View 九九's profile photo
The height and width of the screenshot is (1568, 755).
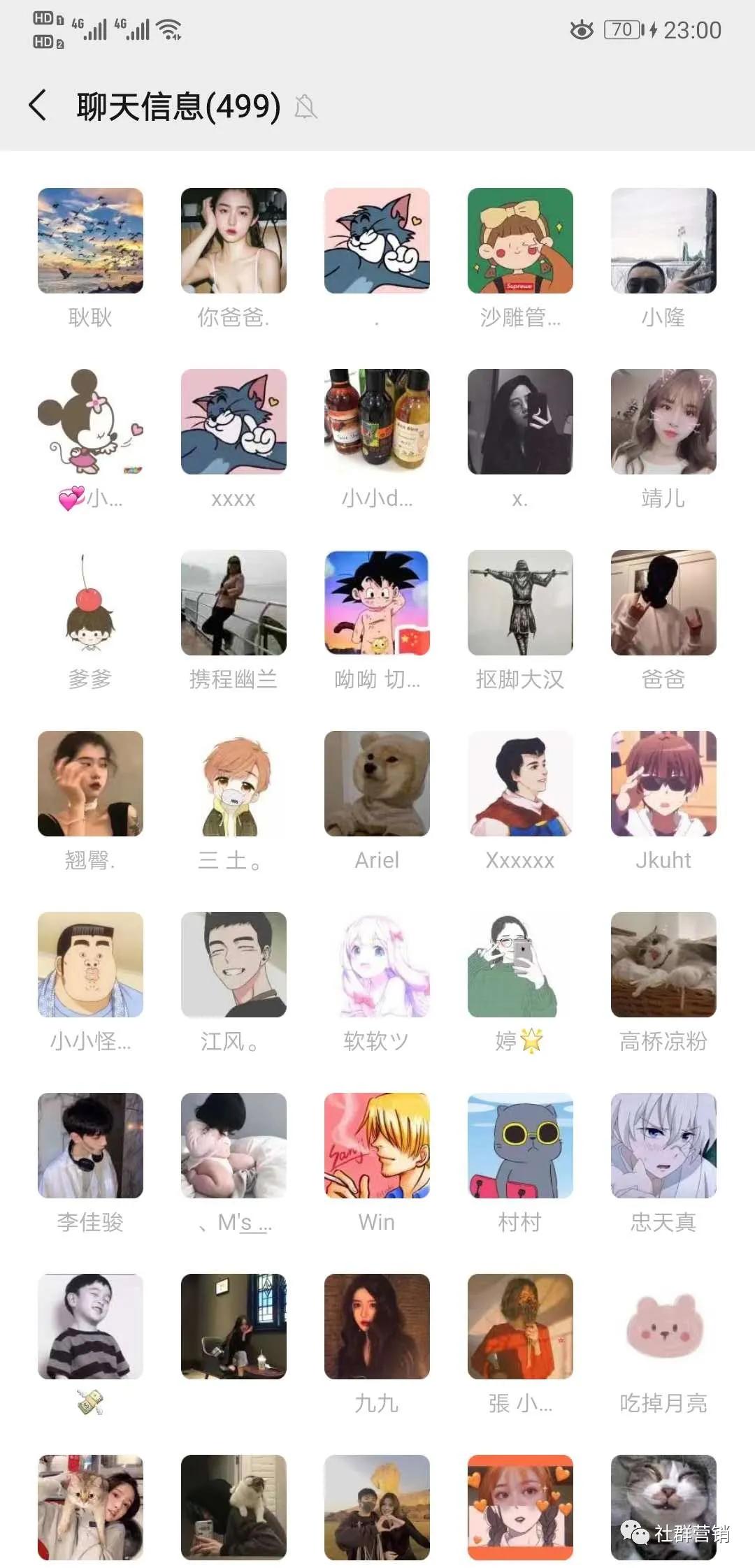[x=377, y=1327]
